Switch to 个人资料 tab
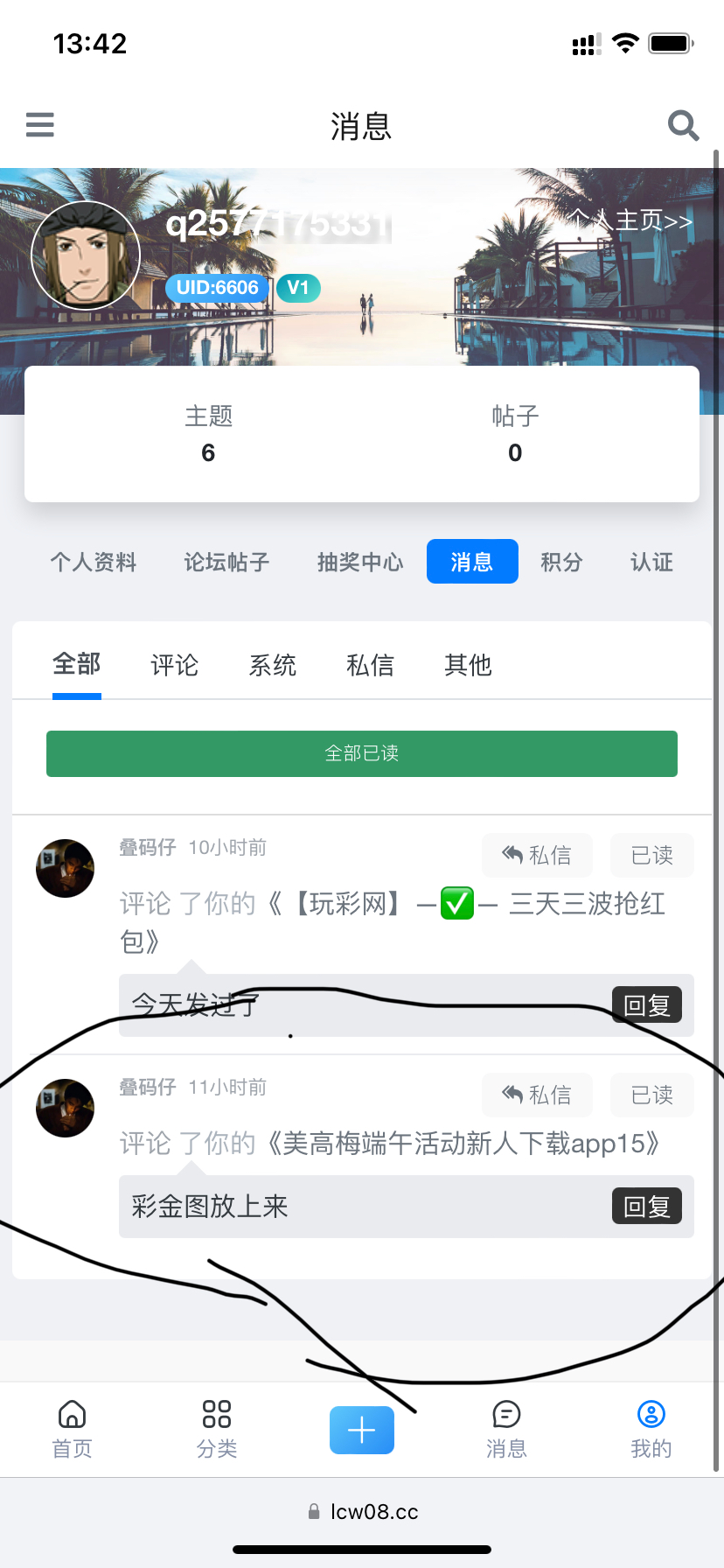Screen dimensions: 724x1568 (94, 562)
